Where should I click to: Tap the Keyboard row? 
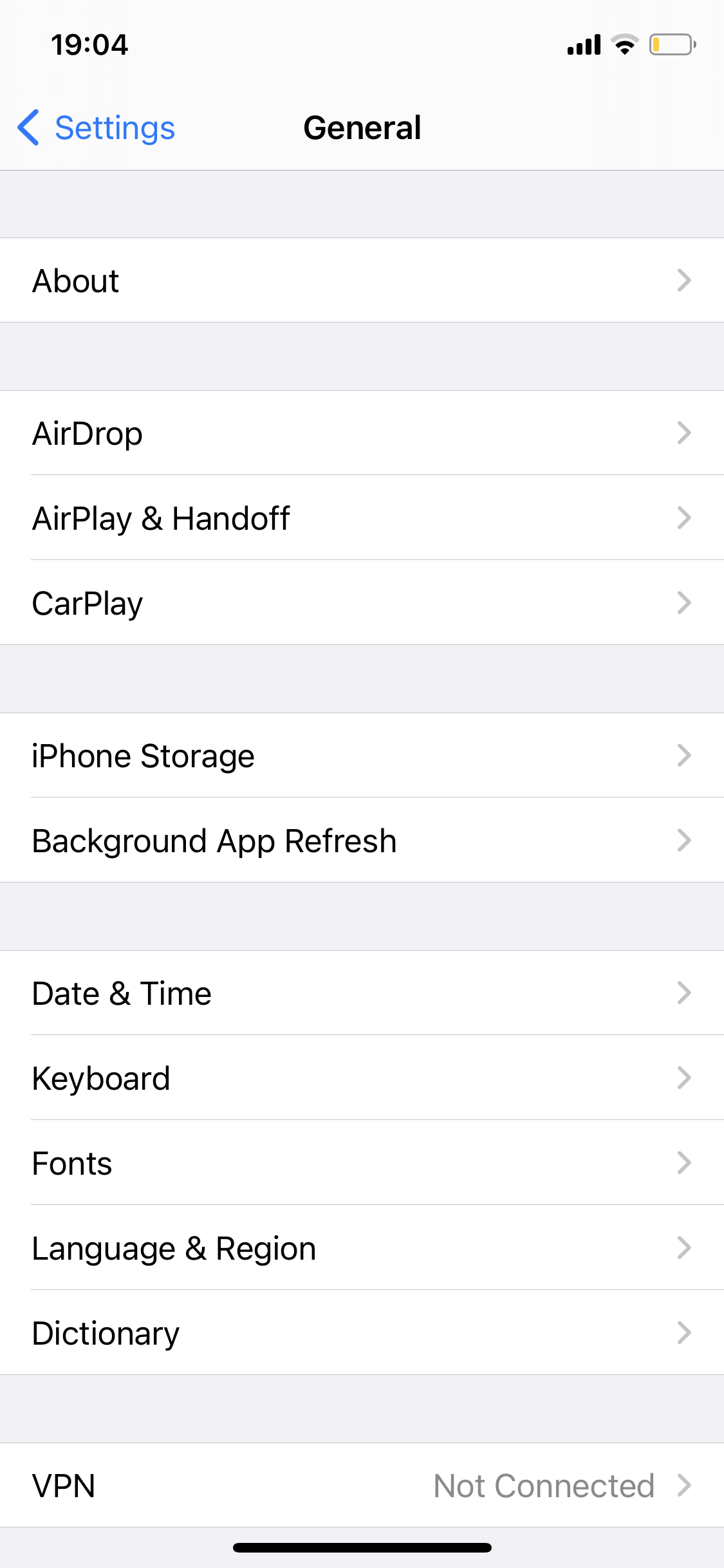point(362,1078)
